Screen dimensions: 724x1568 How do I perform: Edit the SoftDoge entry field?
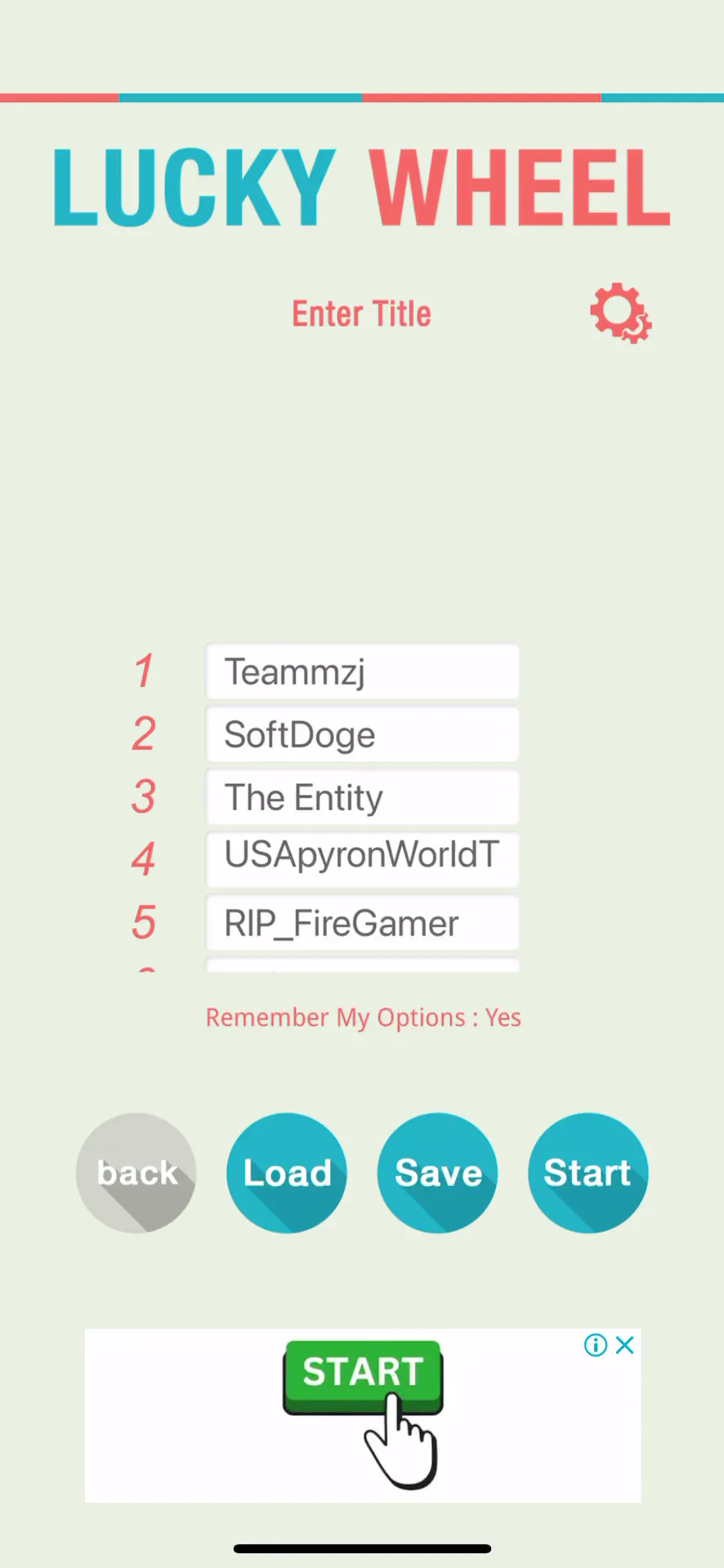pos(362,735)
